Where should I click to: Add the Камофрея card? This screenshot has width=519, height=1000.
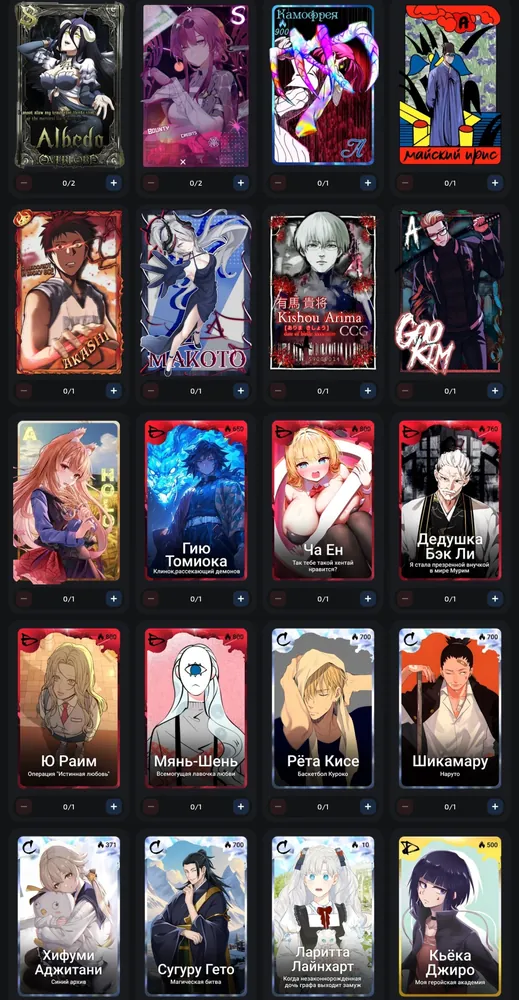click(368, 183)
